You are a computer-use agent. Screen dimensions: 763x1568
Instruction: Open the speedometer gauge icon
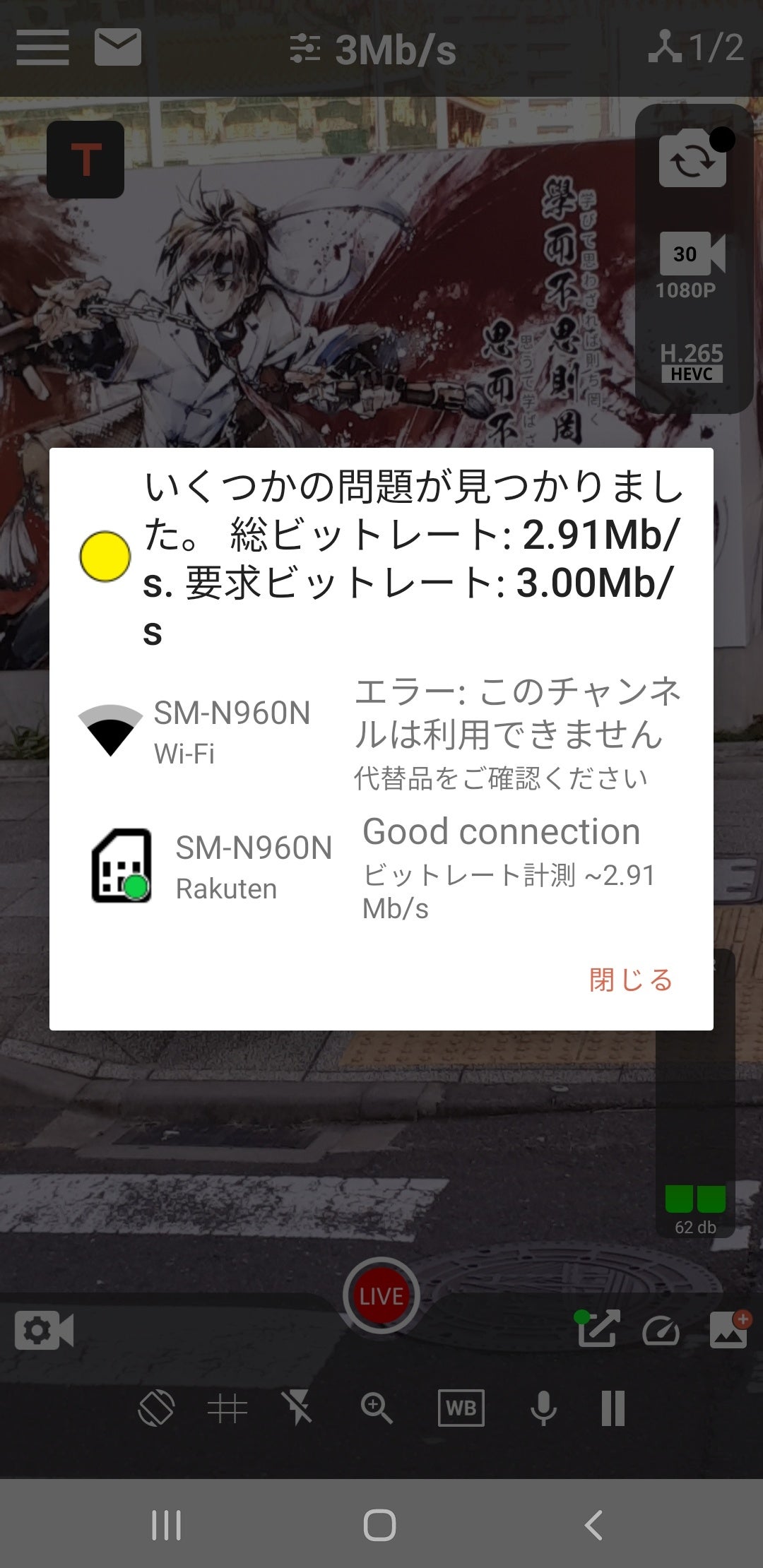click(661, 1332)
